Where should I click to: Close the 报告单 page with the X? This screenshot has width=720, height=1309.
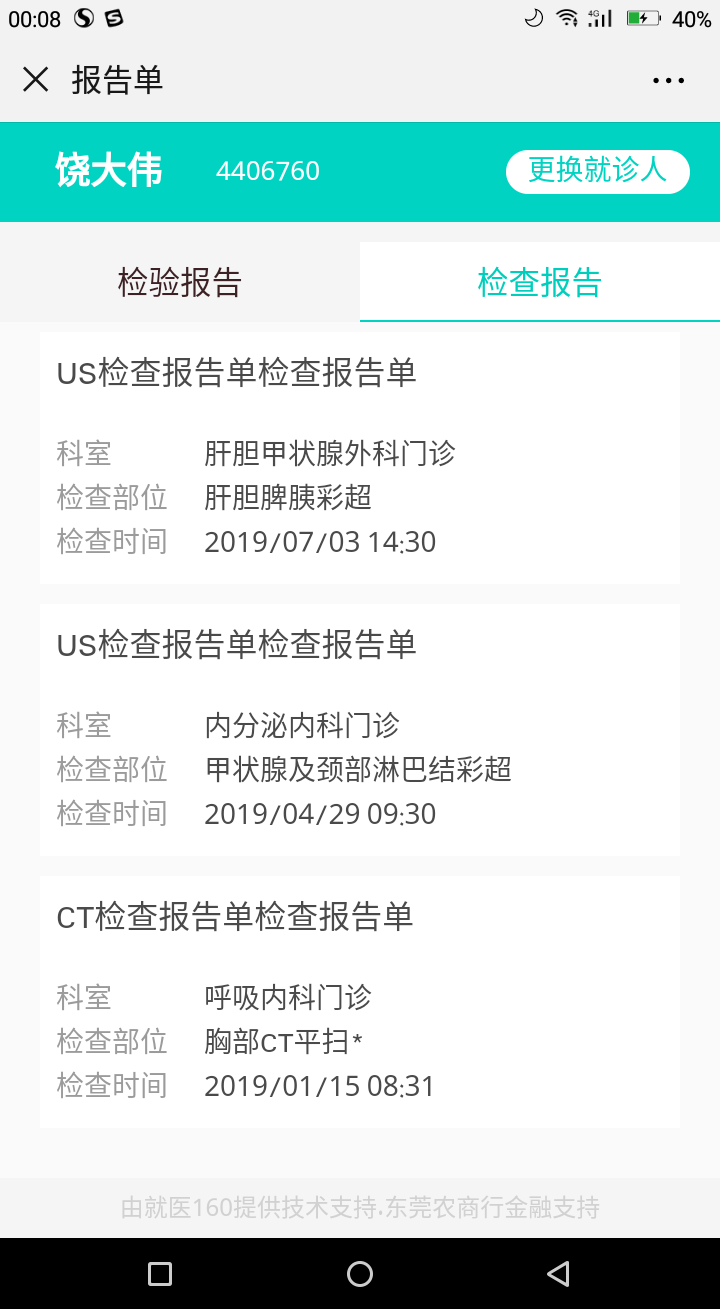[36, 80]
